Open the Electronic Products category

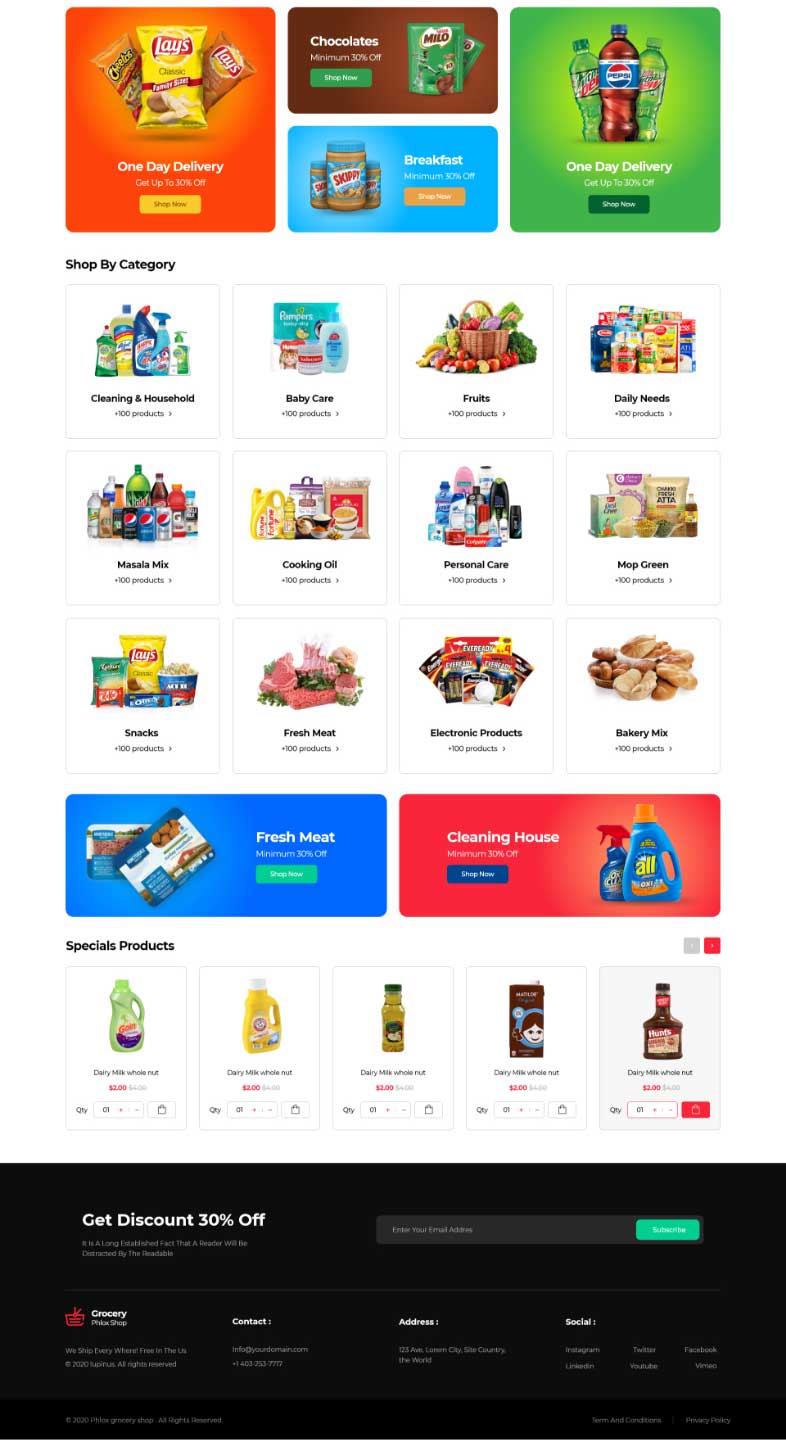click(x=476, y=695)
